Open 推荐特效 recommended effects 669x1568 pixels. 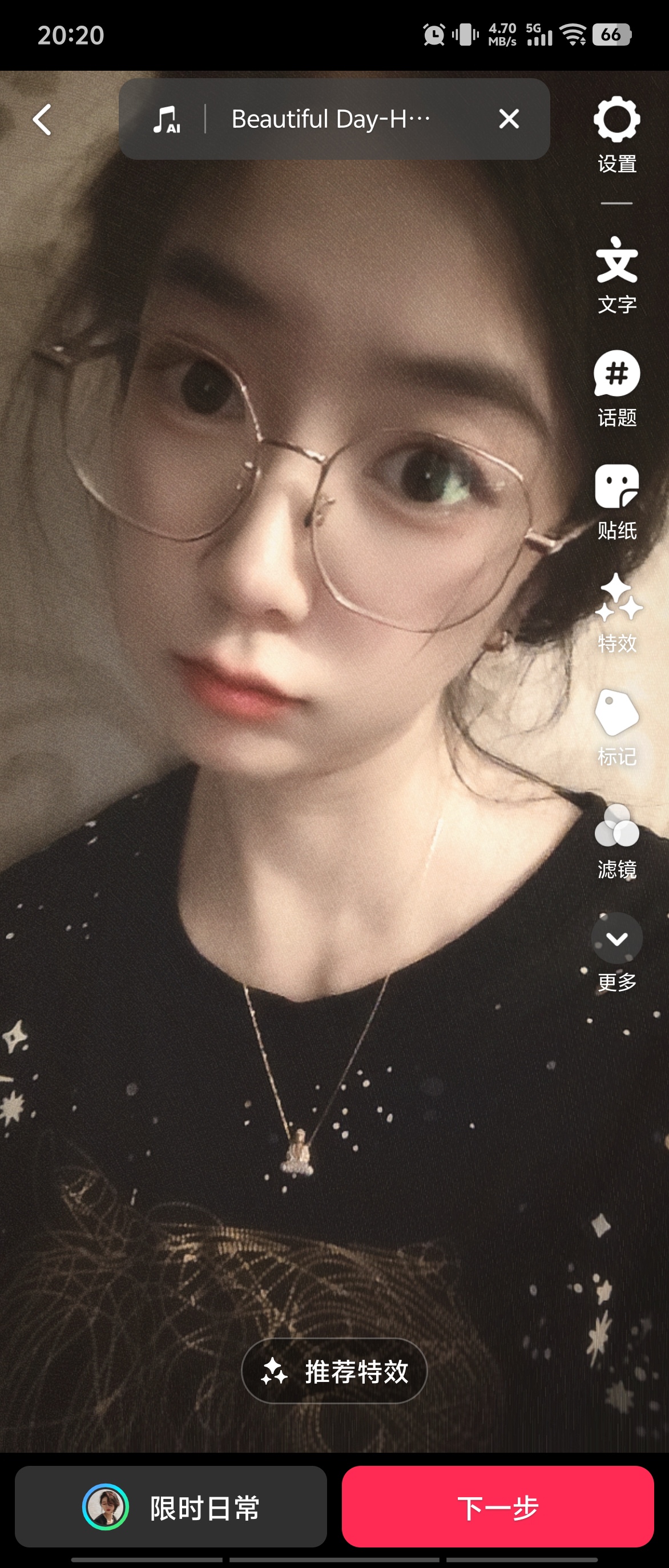click(334, 1371)
